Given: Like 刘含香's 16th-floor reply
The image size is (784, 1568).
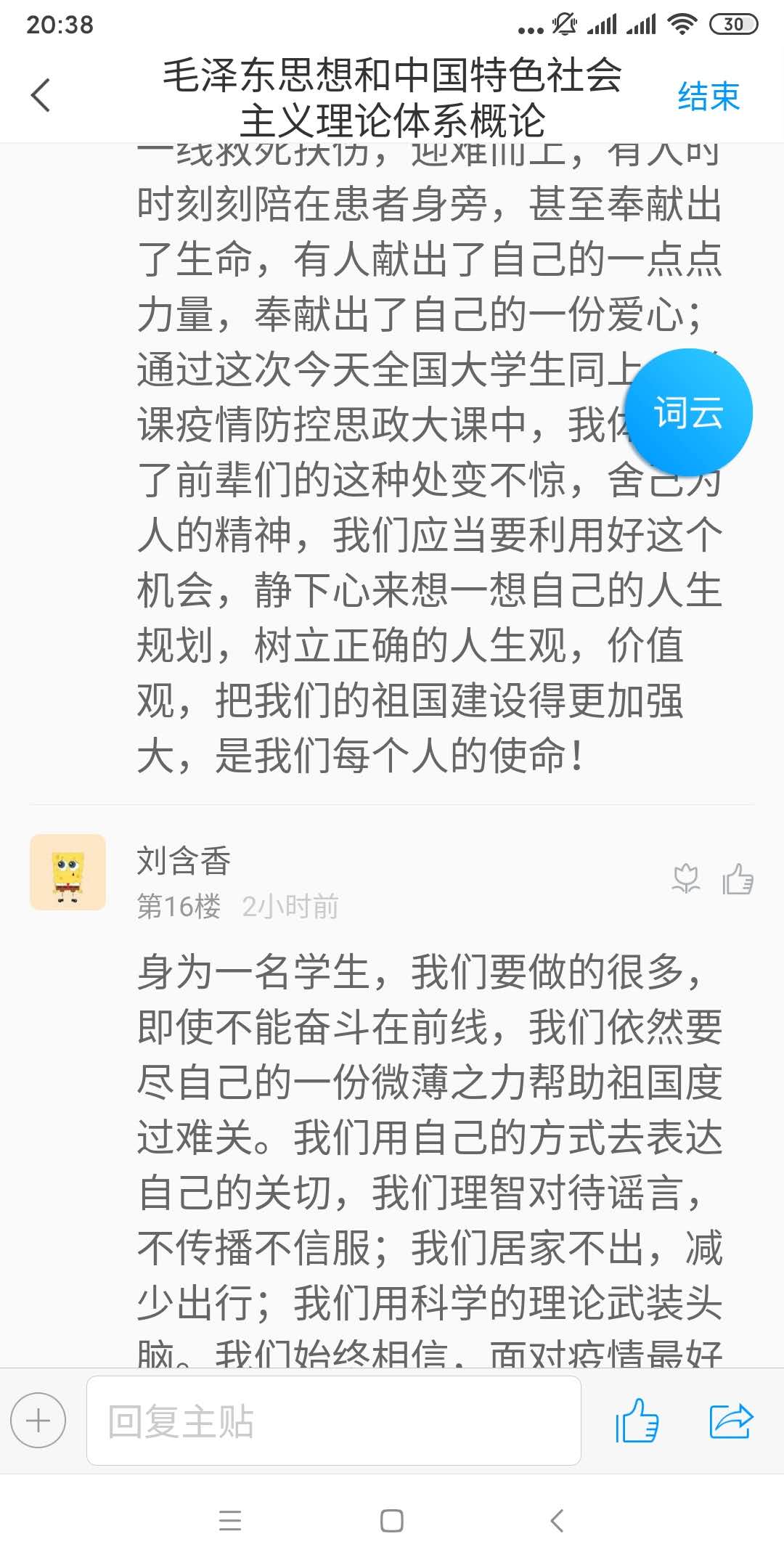Looking at the screenshot, I should 738,879.
